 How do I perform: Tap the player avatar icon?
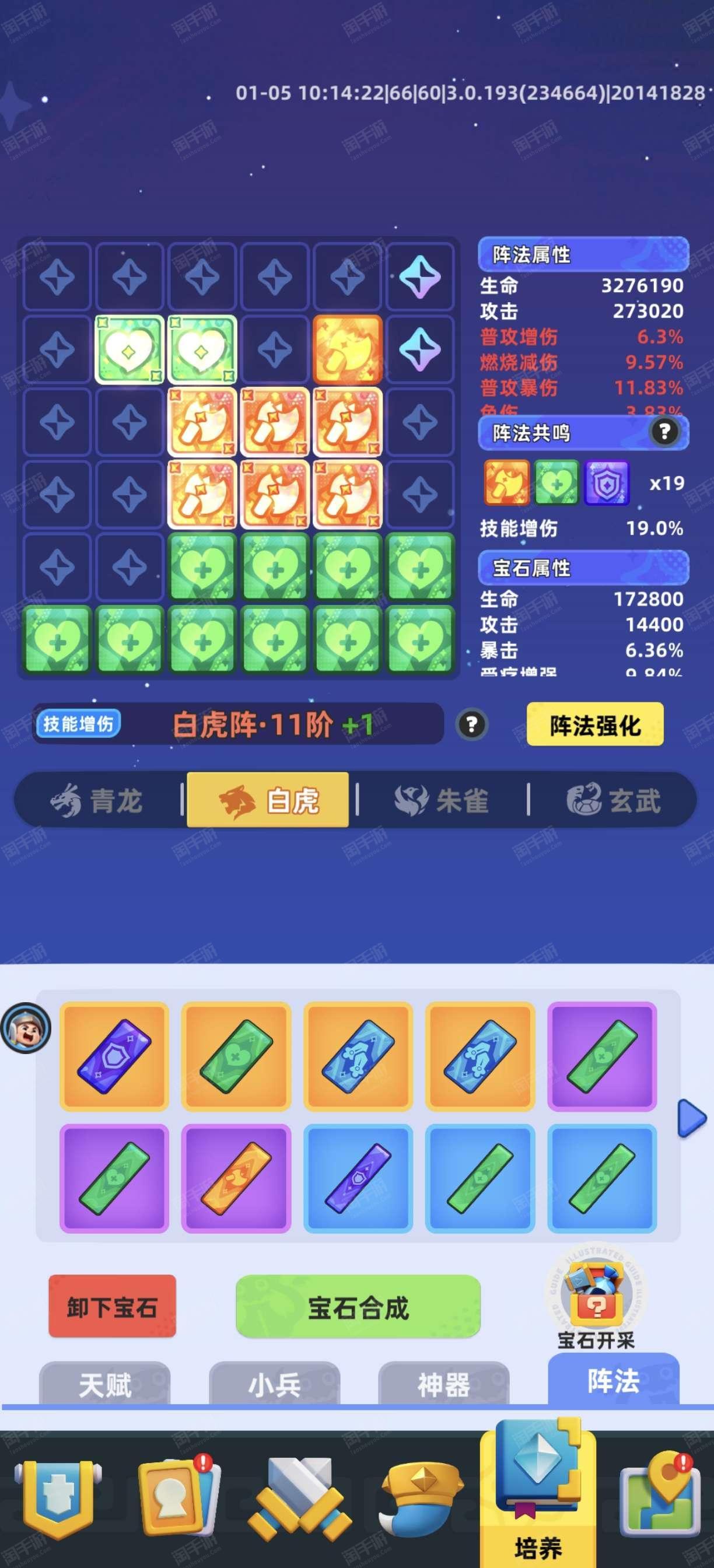pyautogui.click(x=26, y=1028)
